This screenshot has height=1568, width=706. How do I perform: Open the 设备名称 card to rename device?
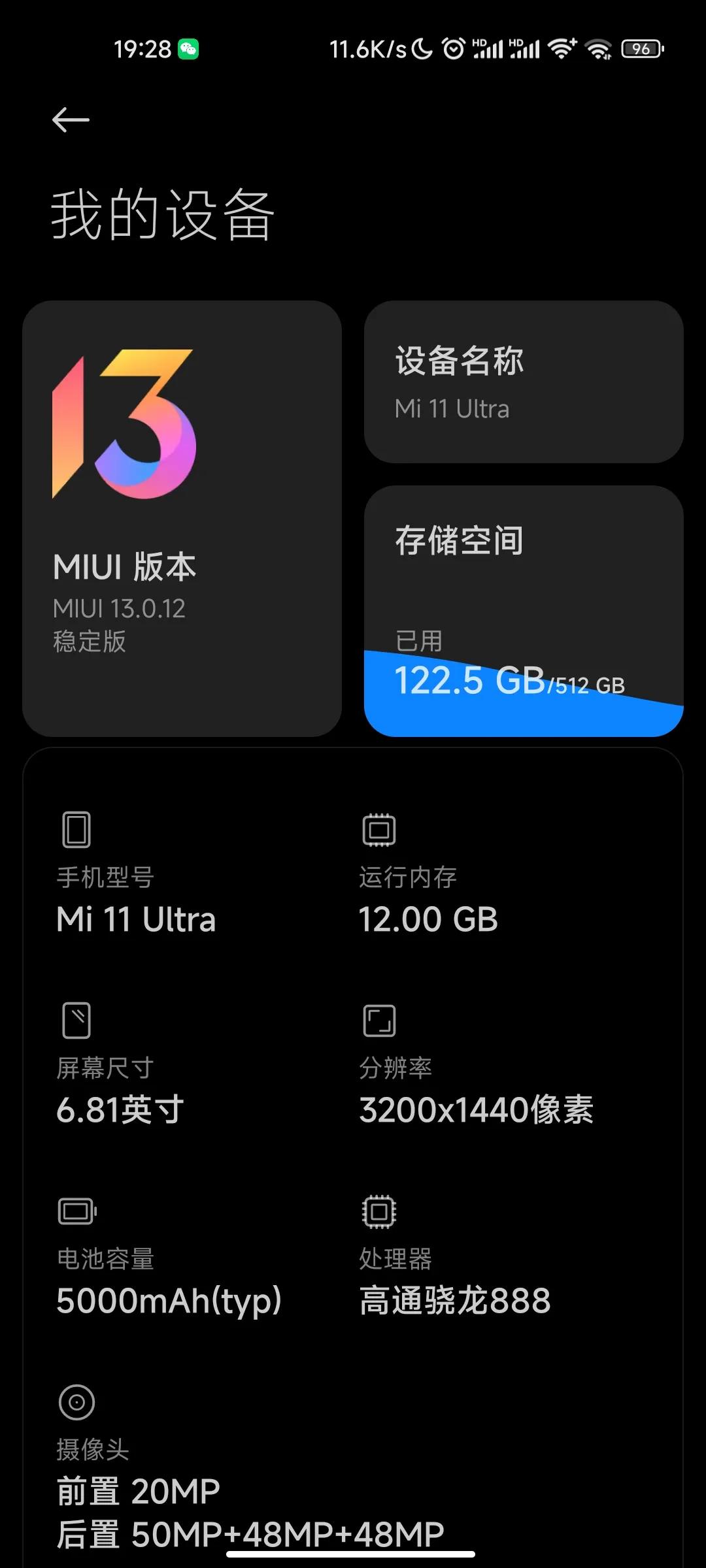[x=523, y=382]
